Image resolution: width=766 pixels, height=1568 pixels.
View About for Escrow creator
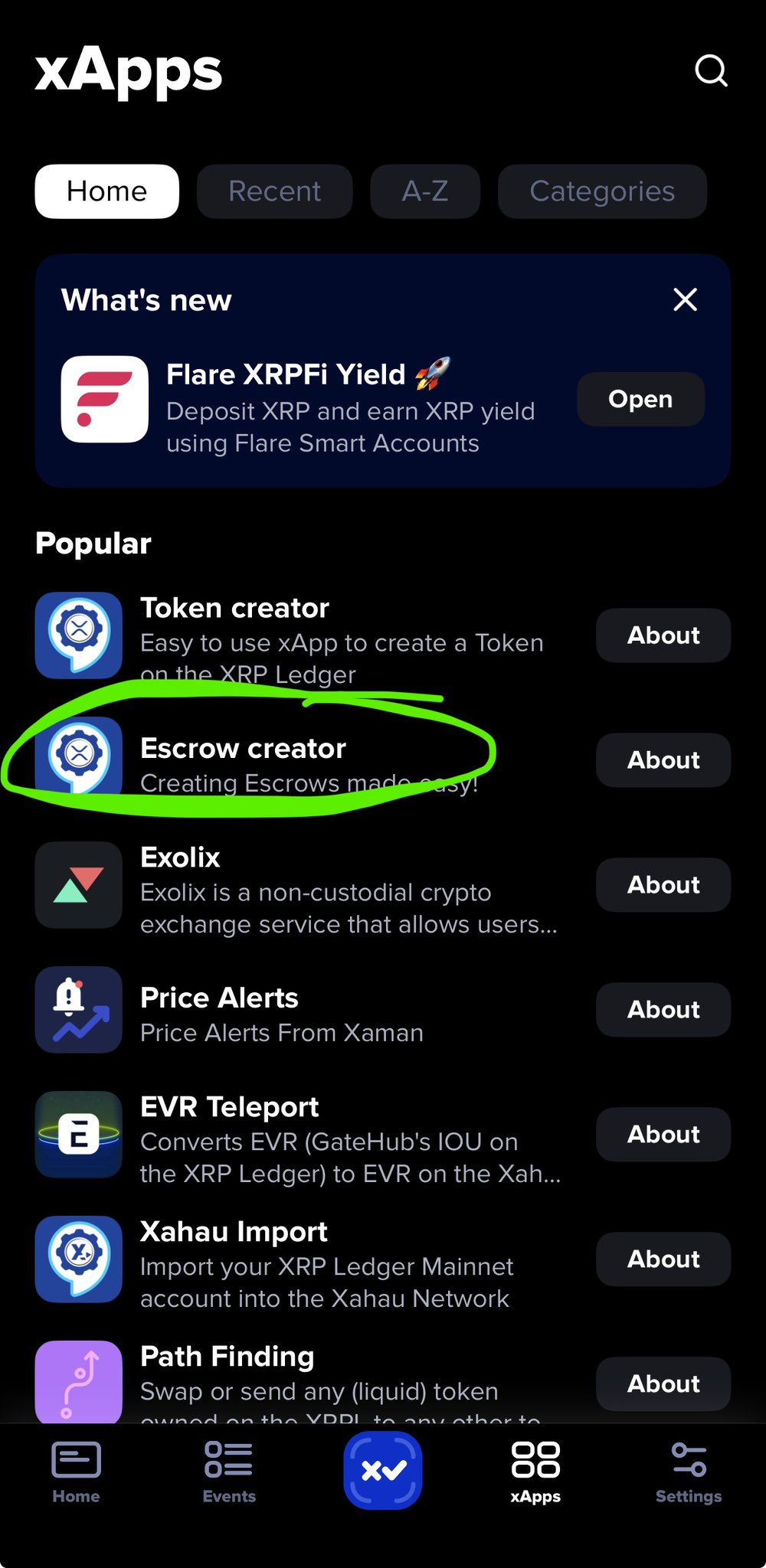(x=663, y=760)
